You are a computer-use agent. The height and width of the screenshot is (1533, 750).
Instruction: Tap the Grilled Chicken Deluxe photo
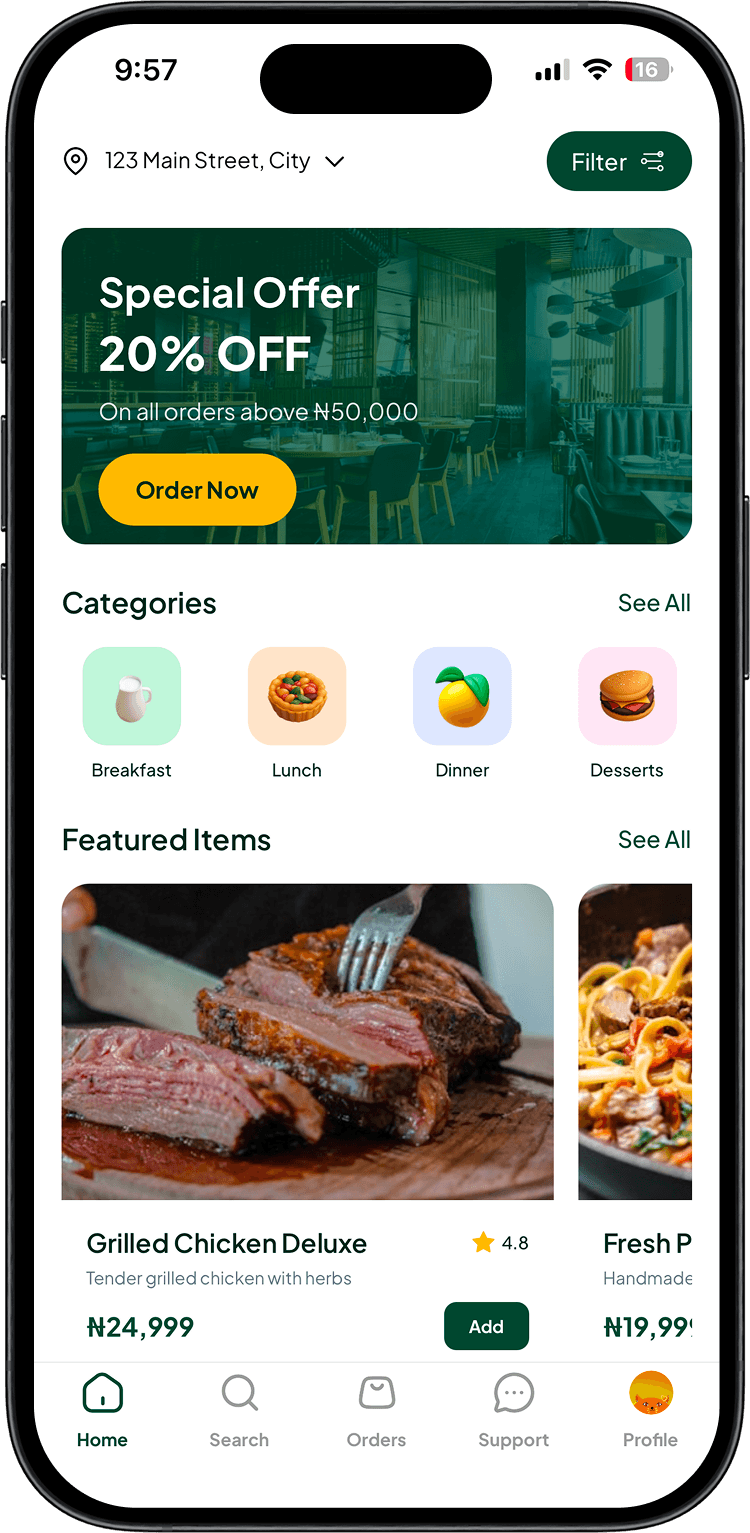click(x=308, y=1041)
